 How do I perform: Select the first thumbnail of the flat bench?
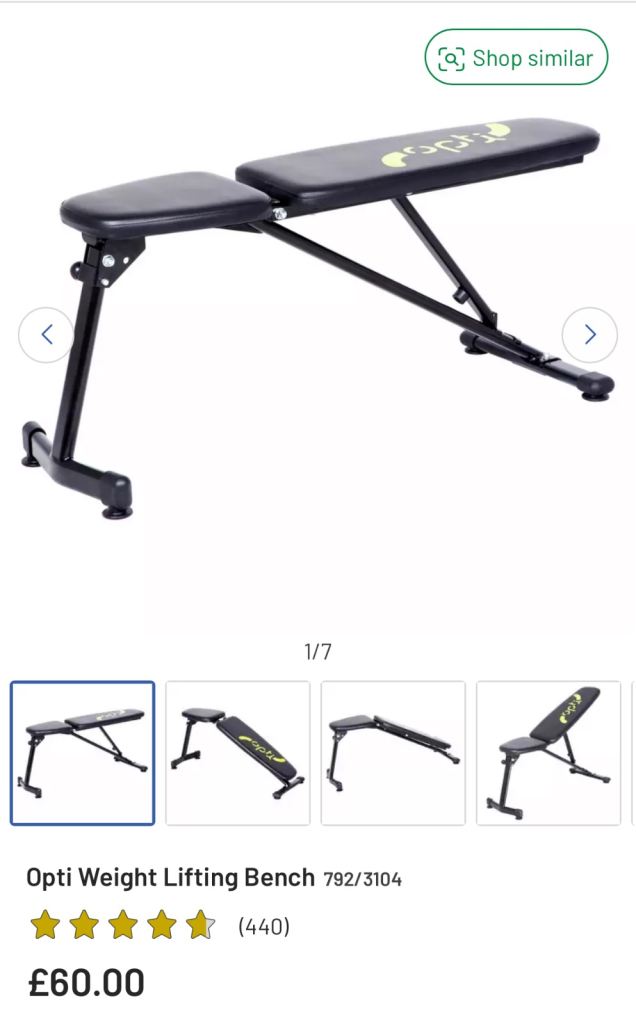point(82,753)
